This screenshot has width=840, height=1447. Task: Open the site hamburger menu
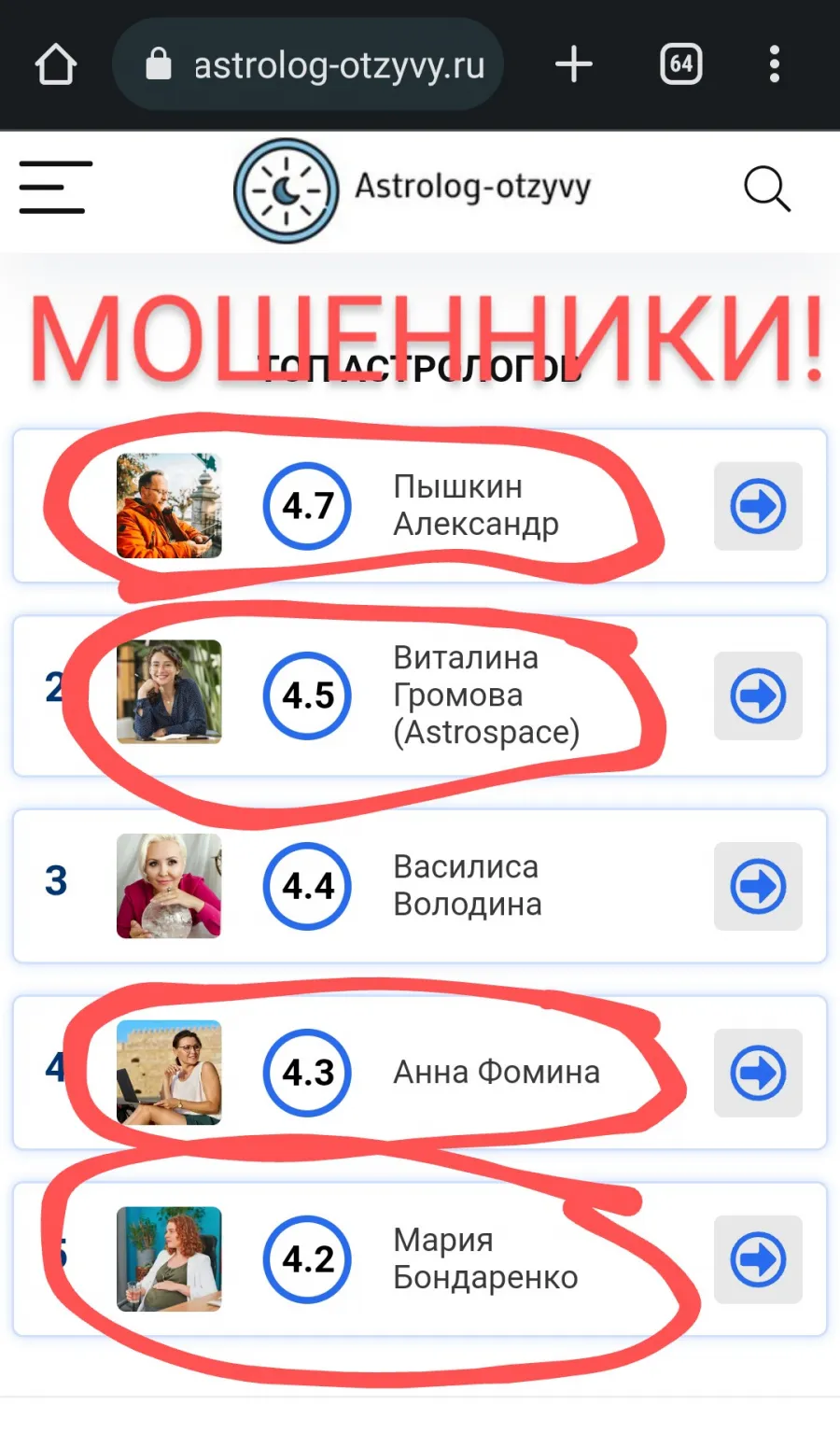[x=56, y=187]
